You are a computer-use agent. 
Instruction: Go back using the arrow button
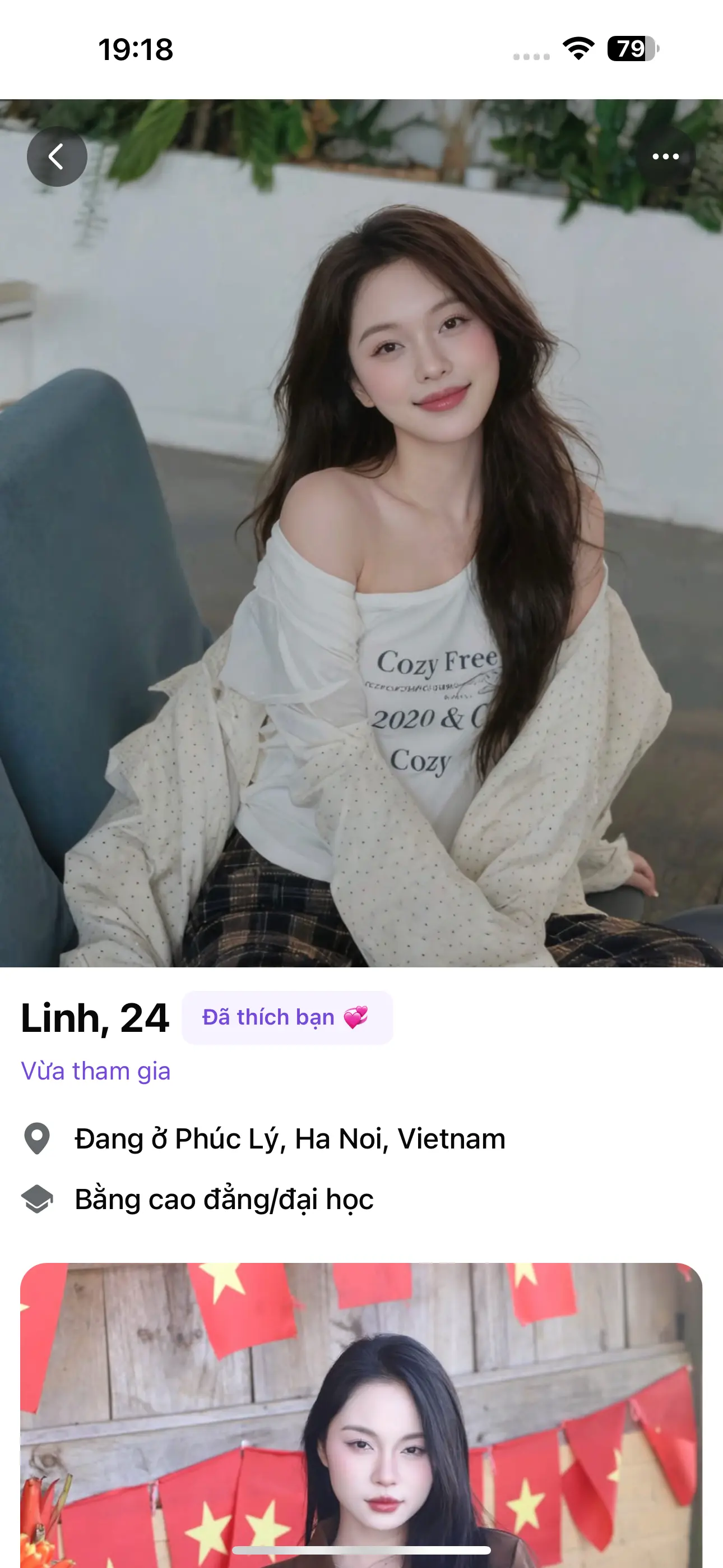[x=57, y=156]
